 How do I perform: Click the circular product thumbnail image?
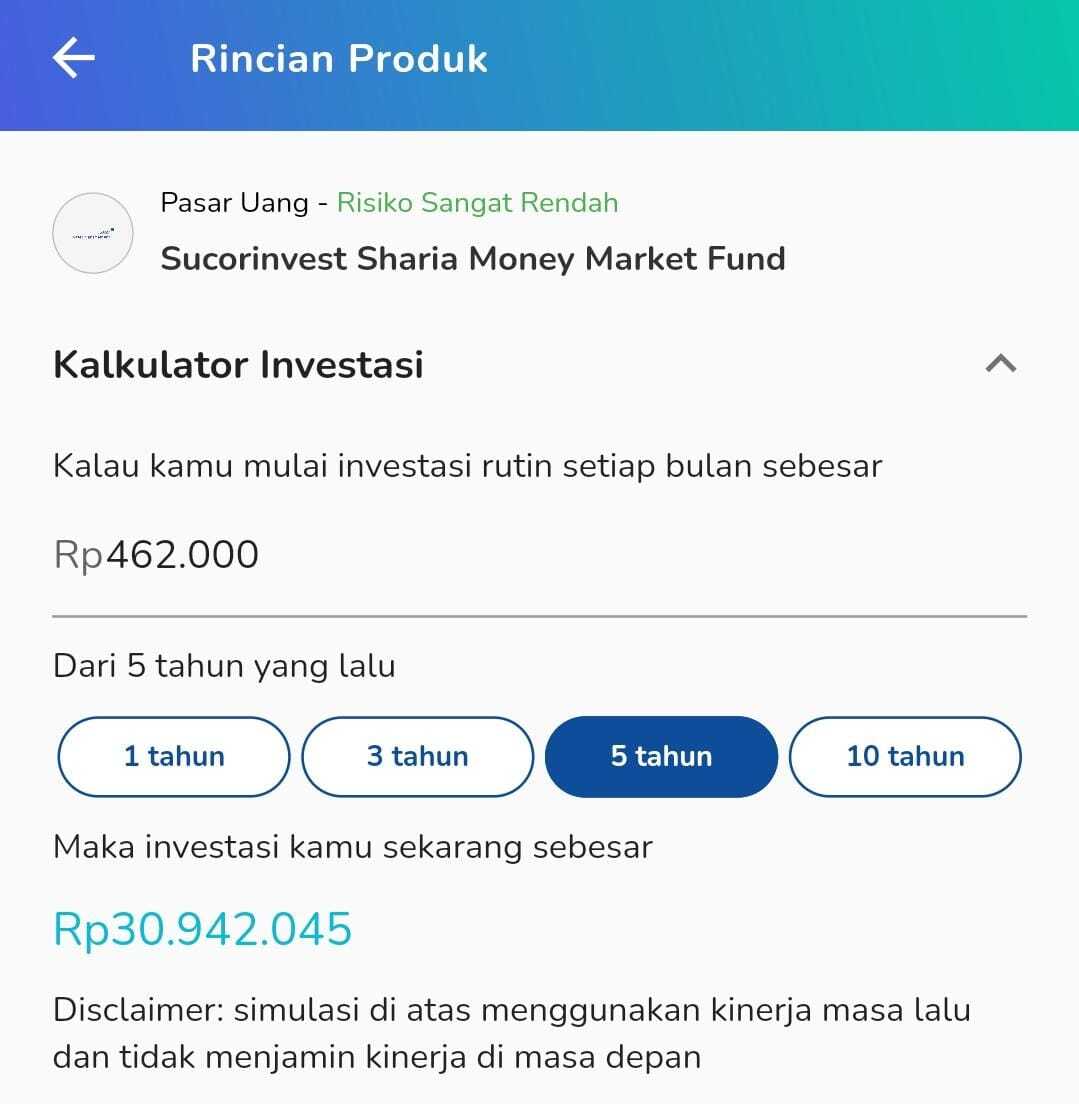pos(92,233)
